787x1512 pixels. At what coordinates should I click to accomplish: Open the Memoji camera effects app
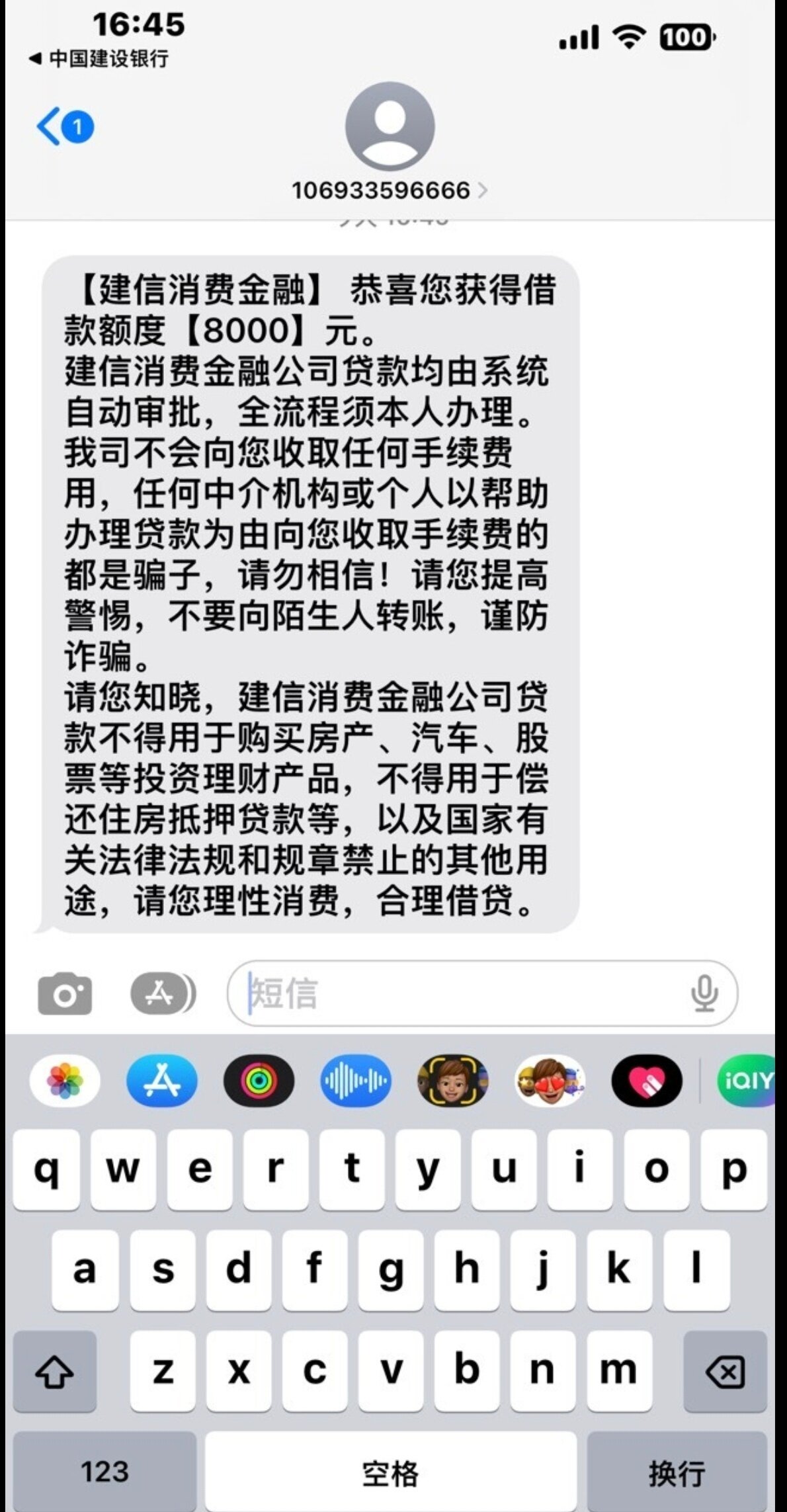(x=452, y=1081)
